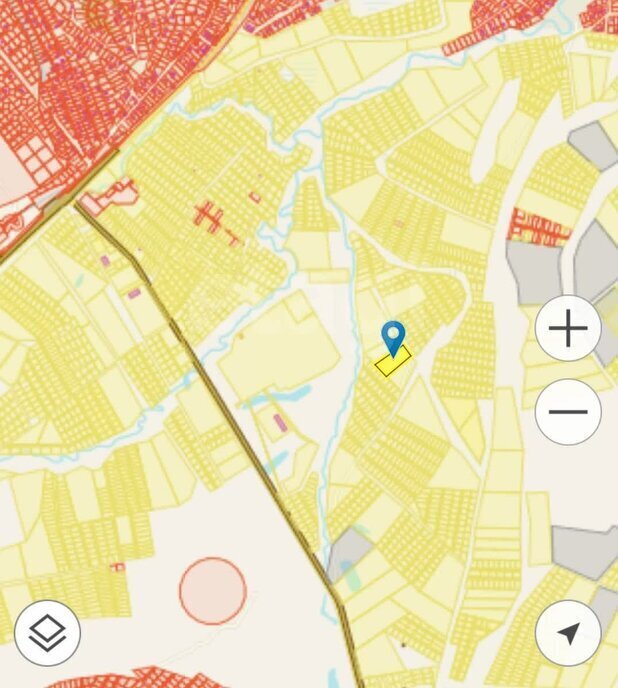This screenshot has width=618, height=688.
Task: Zoom in on the map
Action: [568, 329]
